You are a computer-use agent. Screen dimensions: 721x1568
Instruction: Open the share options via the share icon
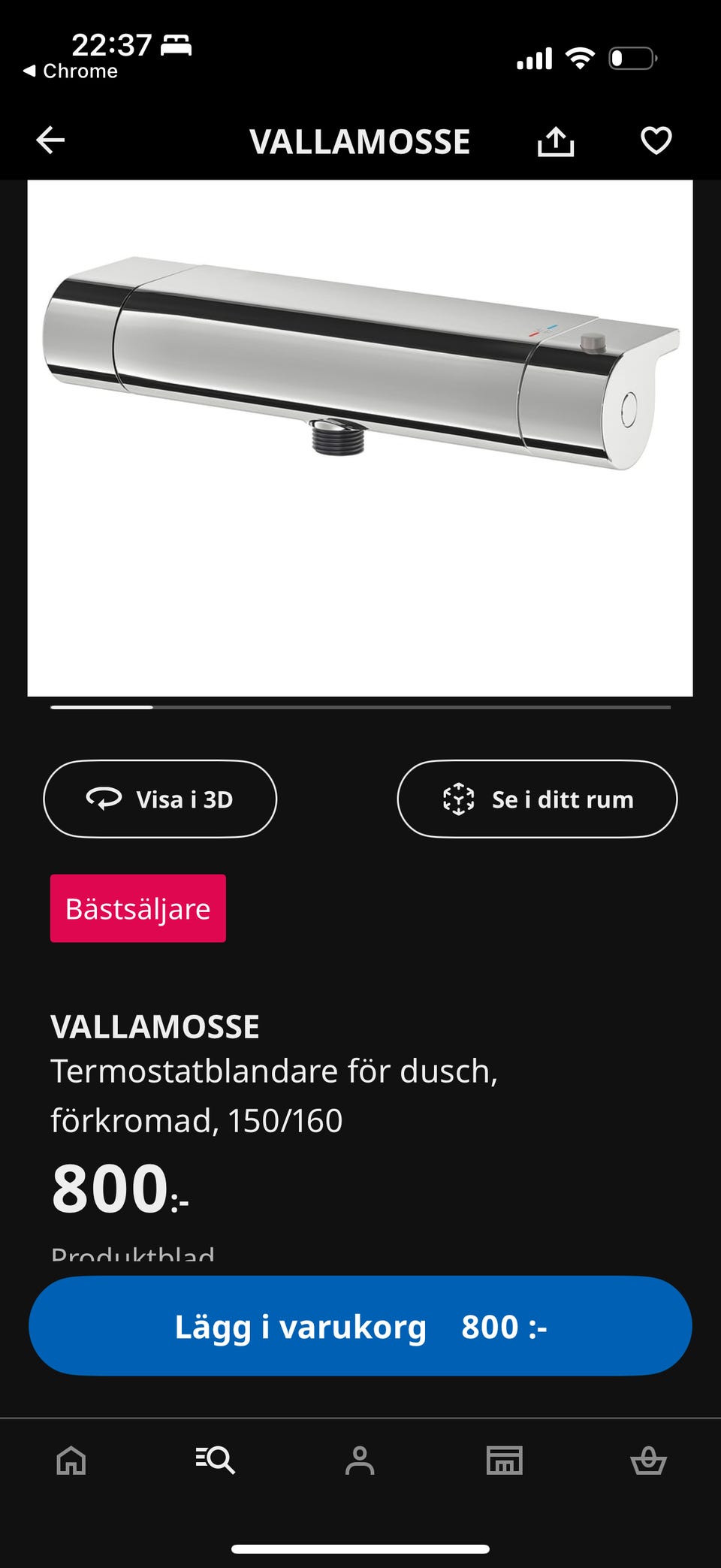pyautogui.click(x=557, y=141)
